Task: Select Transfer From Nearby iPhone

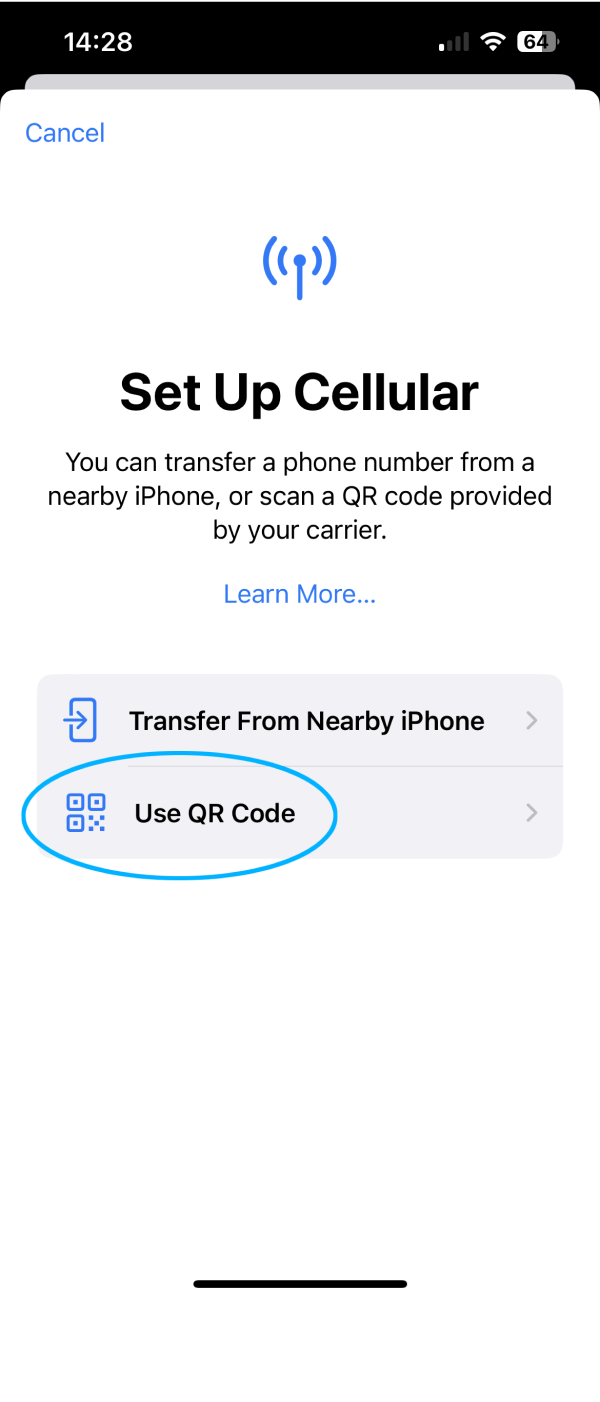Action: (x=300, y=721)
